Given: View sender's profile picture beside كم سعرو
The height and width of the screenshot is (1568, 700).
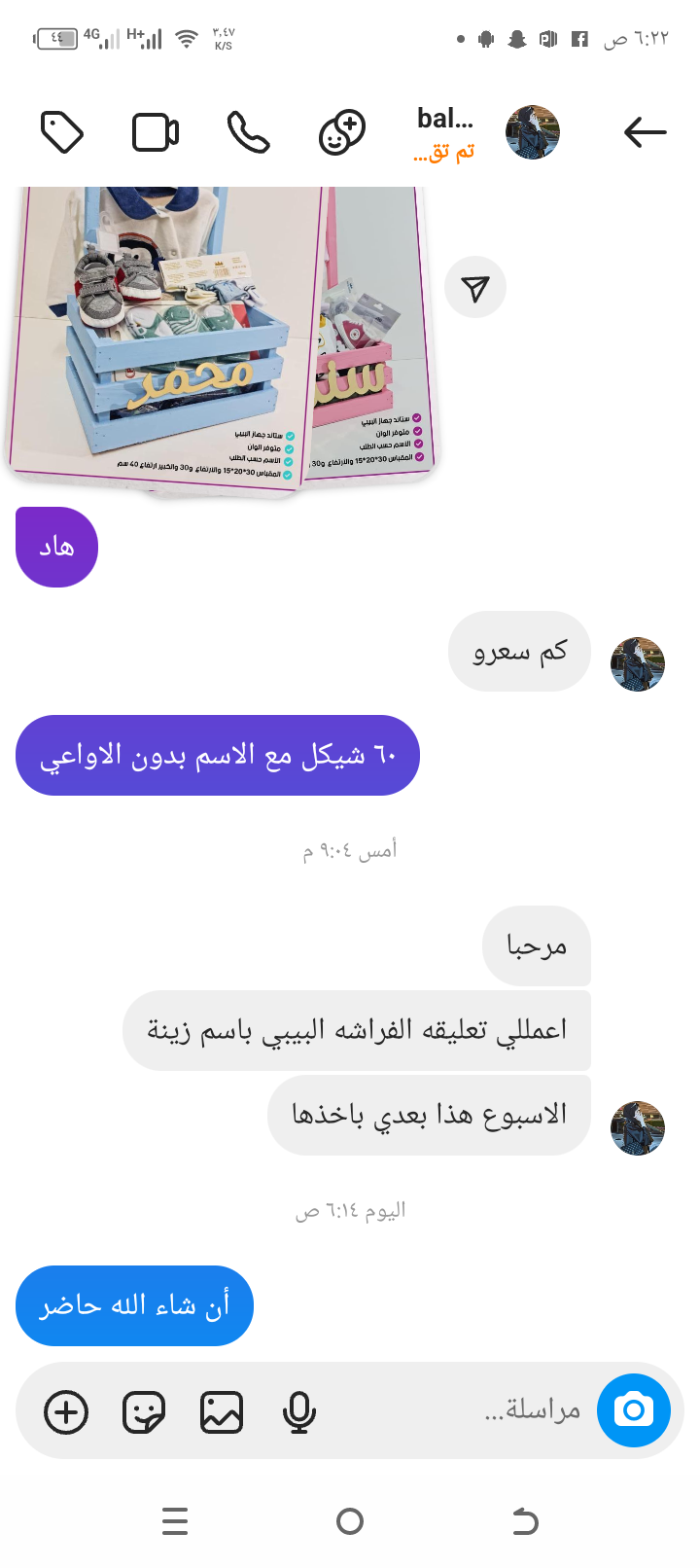Looking at the screenshot, I should (x=637, y=664).
